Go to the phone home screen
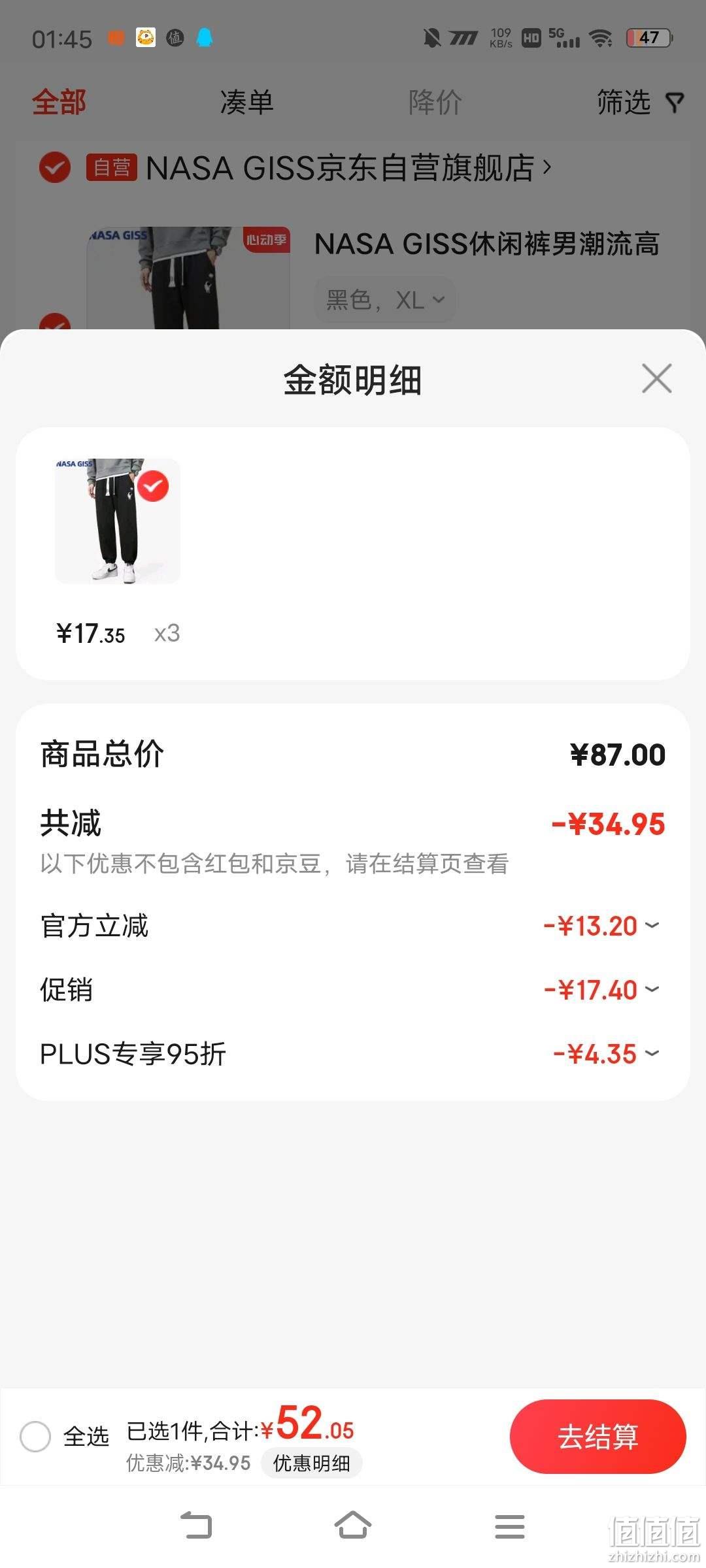 [x=353, y=1526]
